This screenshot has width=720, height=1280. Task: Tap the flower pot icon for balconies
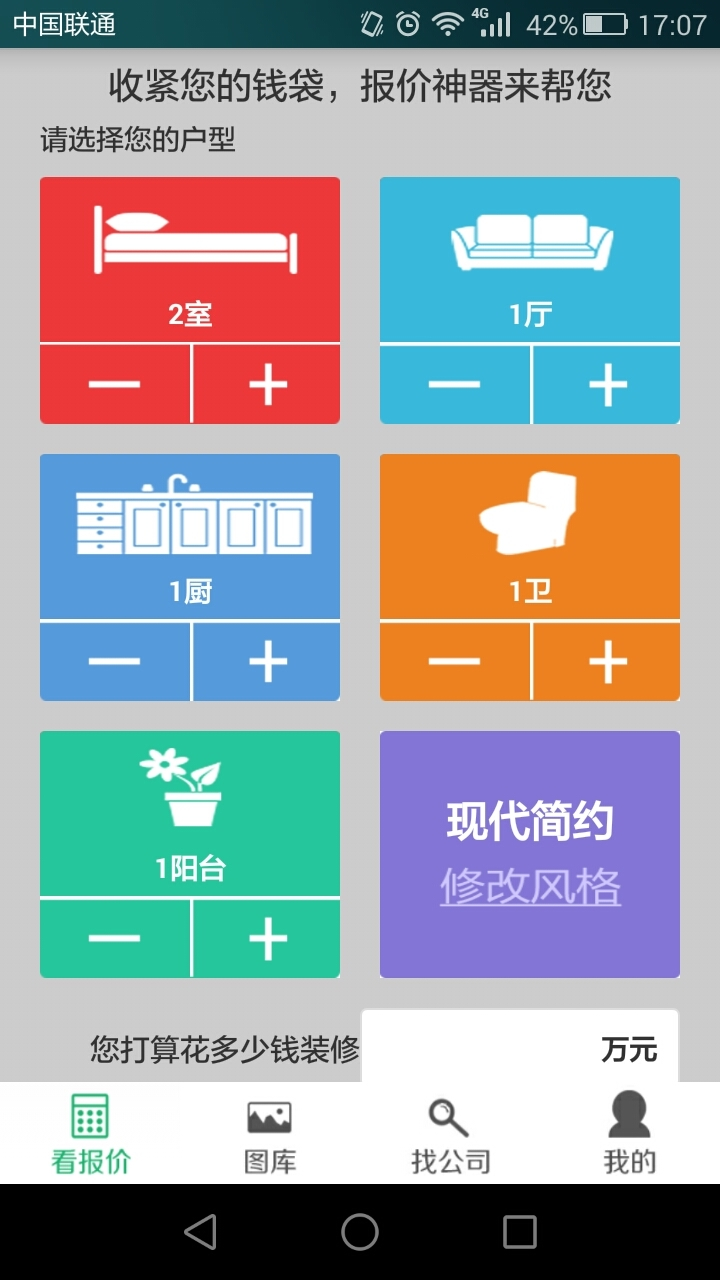click(189, 790)
